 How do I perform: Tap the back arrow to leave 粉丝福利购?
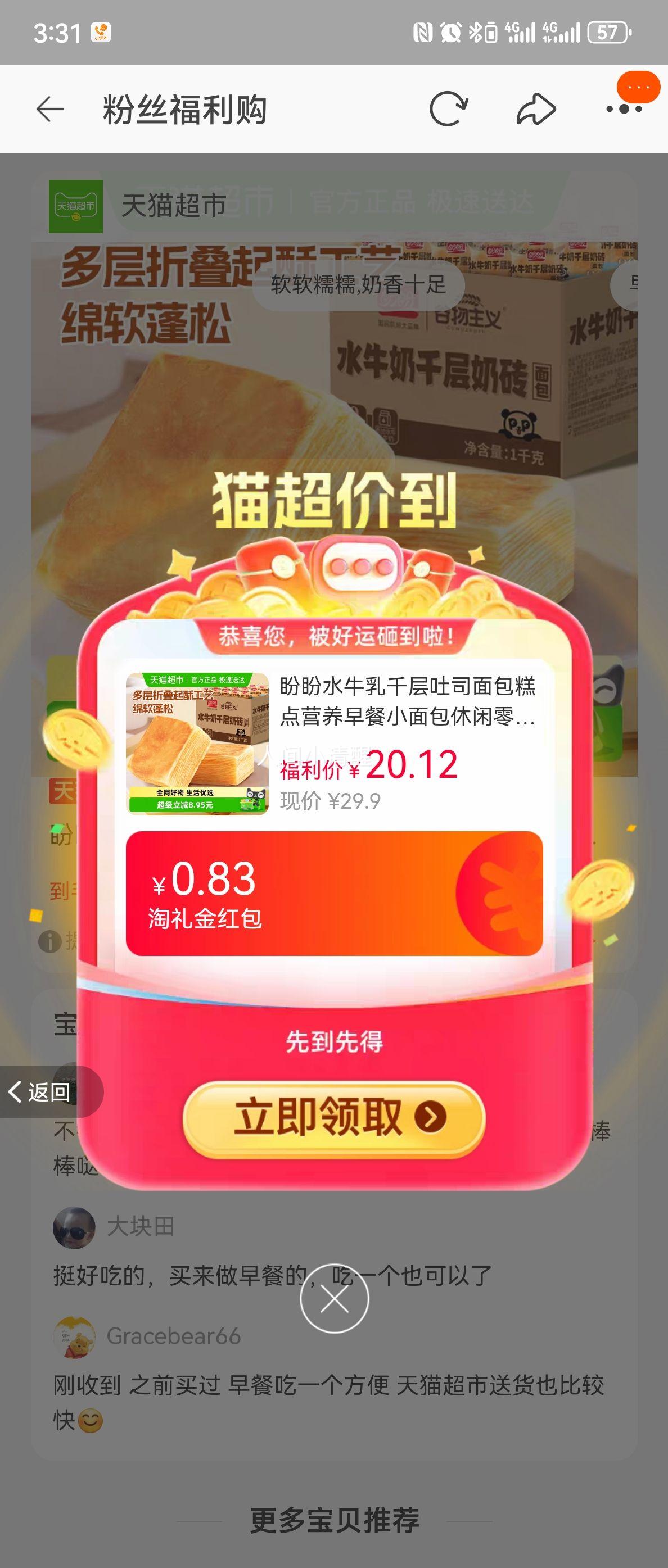click(x=51, y=110)
